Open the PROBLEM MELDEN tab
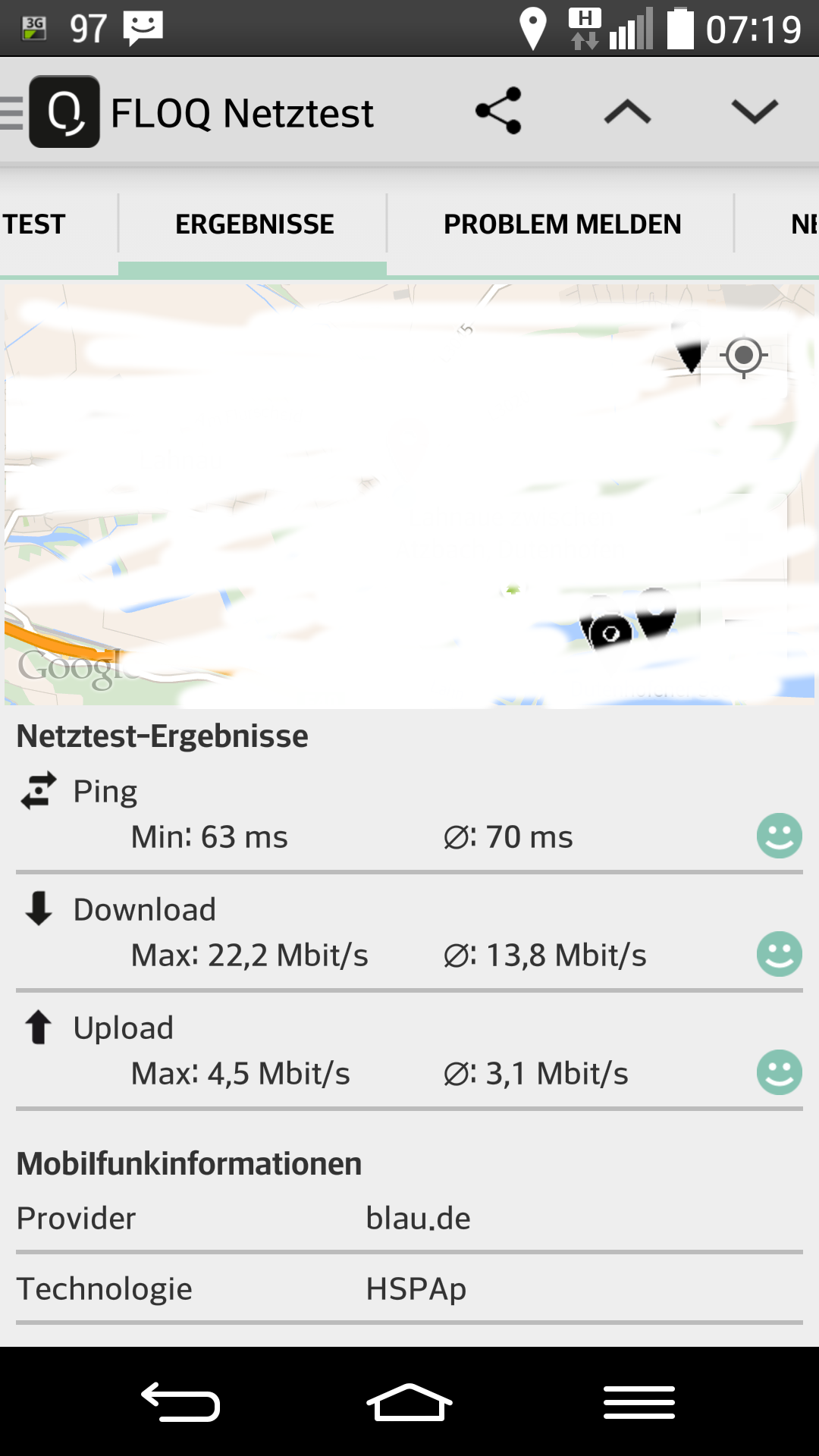Screen dimensions: 819x1456 point(562,224)
